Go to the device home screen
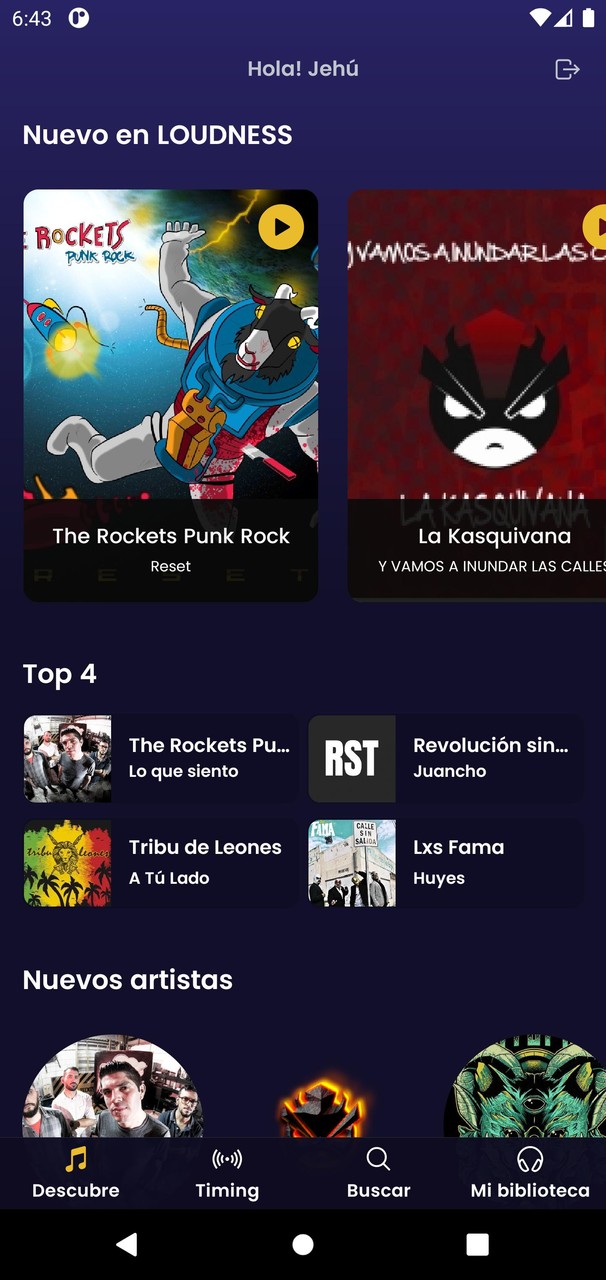Screen dimensions: 606x1280 pos(303,1244)
